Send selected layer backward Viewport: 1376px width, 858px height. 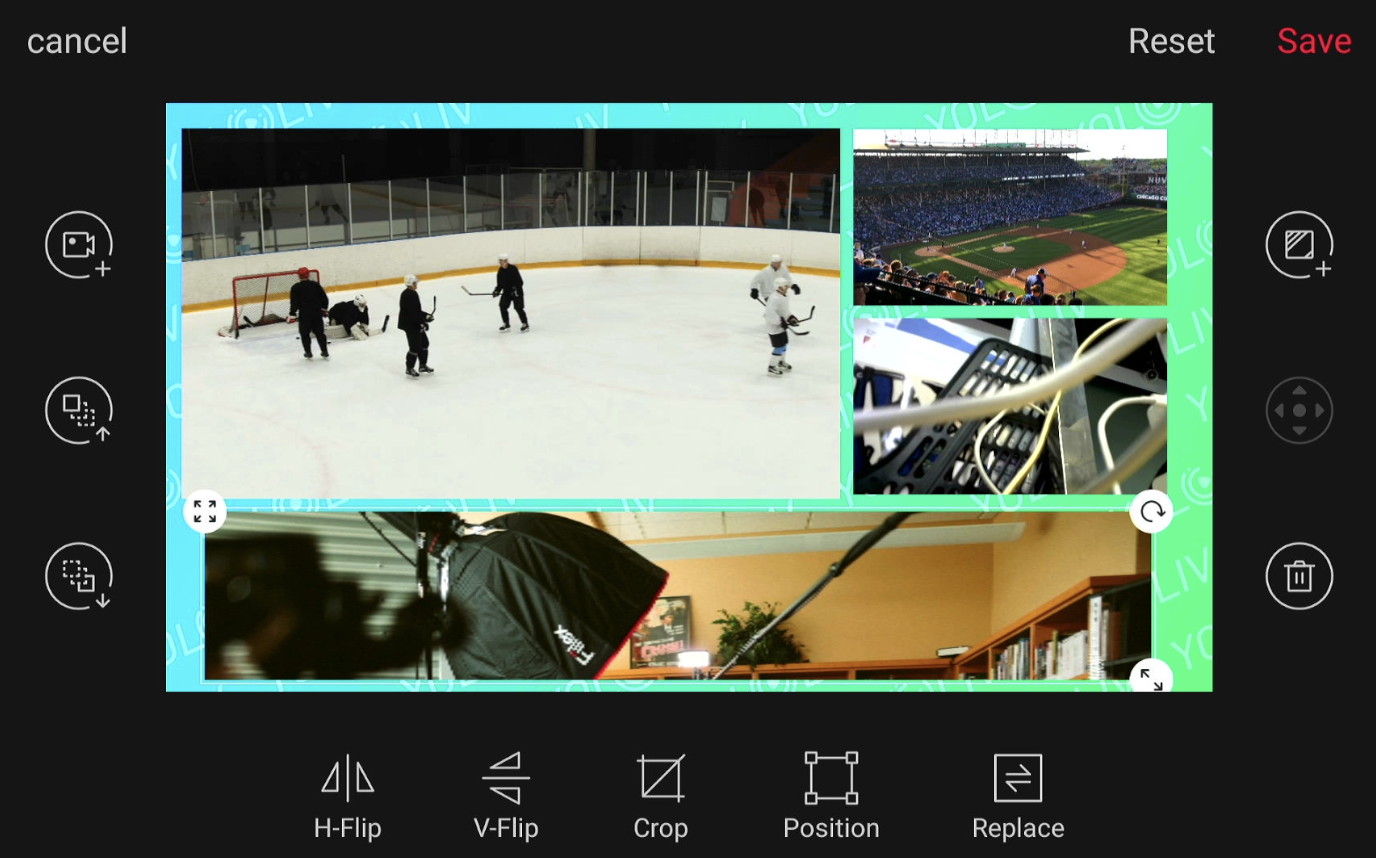[79, 576]
